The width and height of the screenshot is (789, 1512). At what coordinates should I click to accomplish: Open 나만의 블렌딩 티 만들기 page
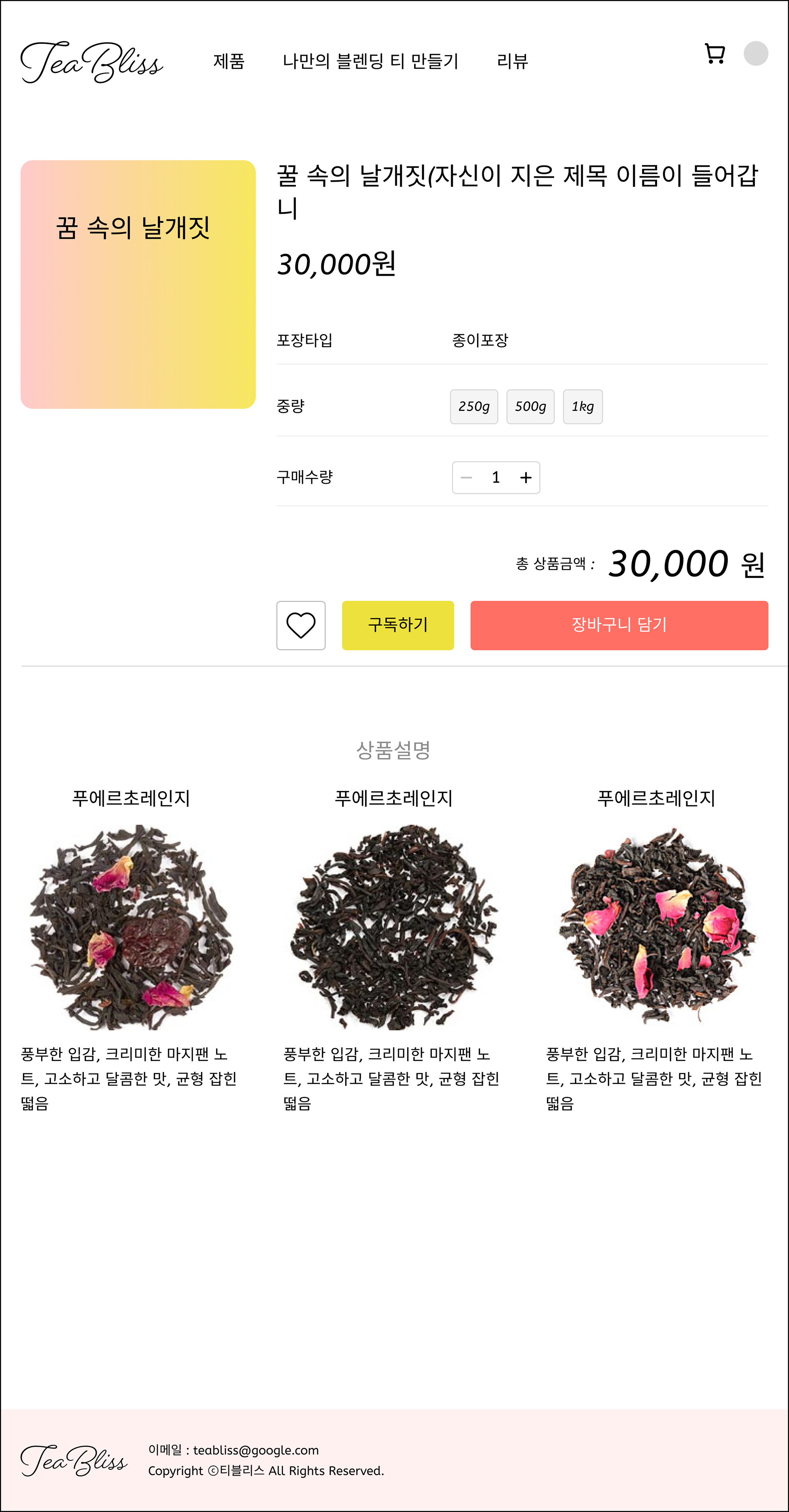pyautogui.click(x=370, y=61)
